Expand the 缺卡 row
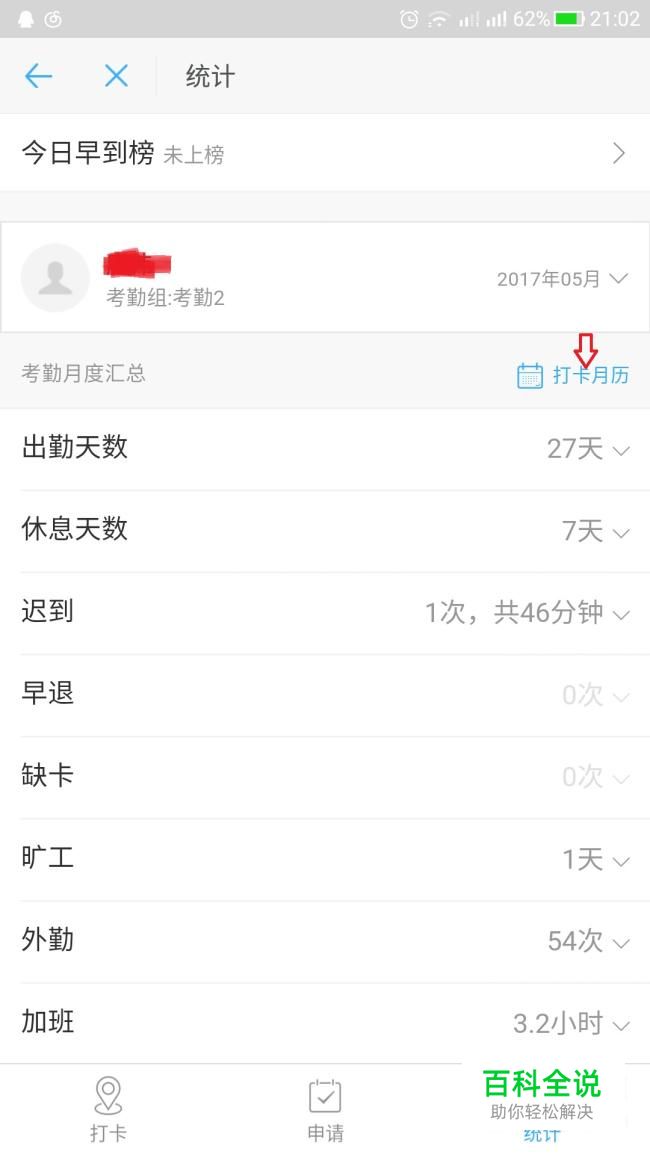This screenshot has width=650, height=1155. click(x=325, y=777)
